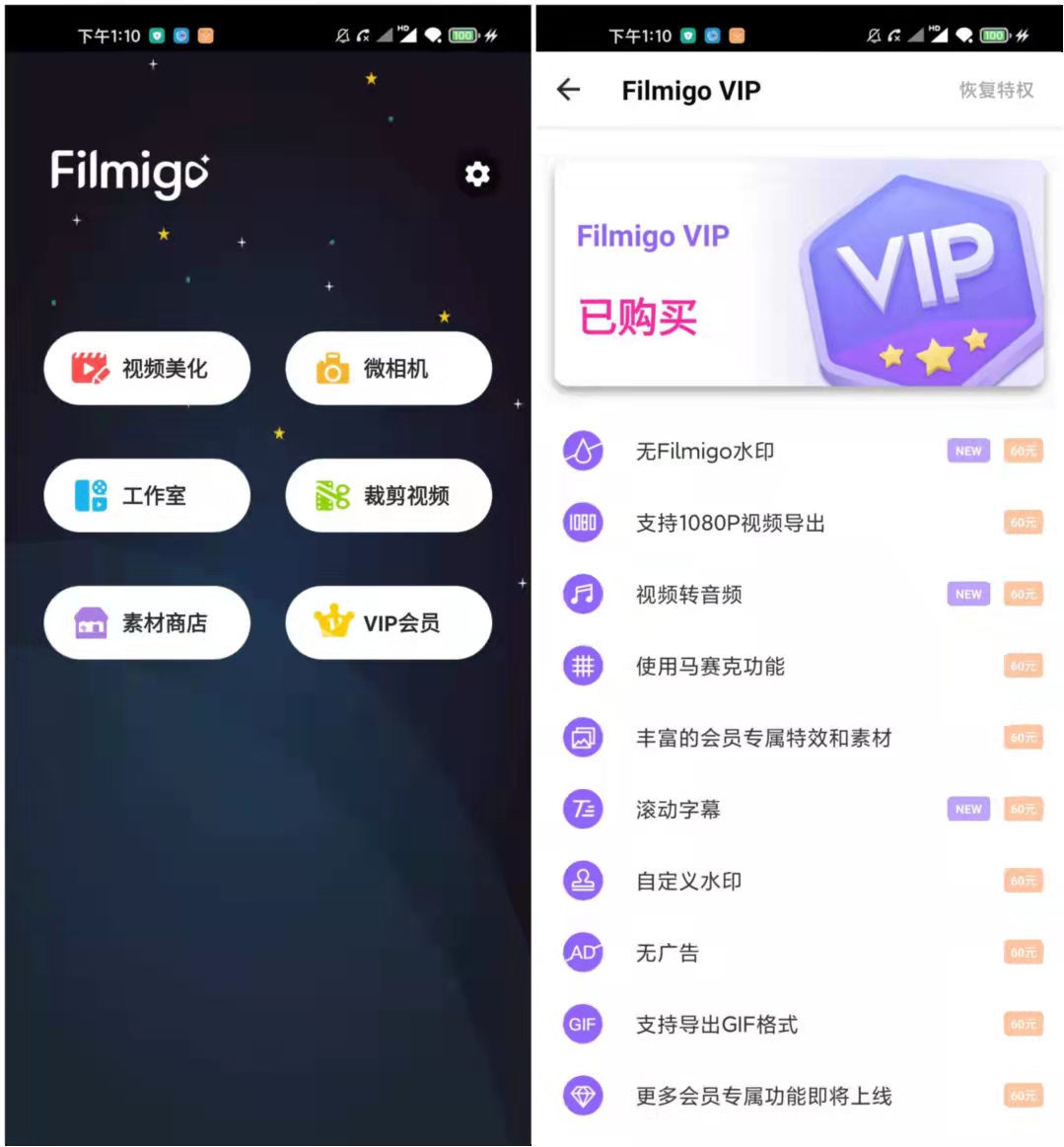Go back from Filmigo VIP page

point(569,90)
